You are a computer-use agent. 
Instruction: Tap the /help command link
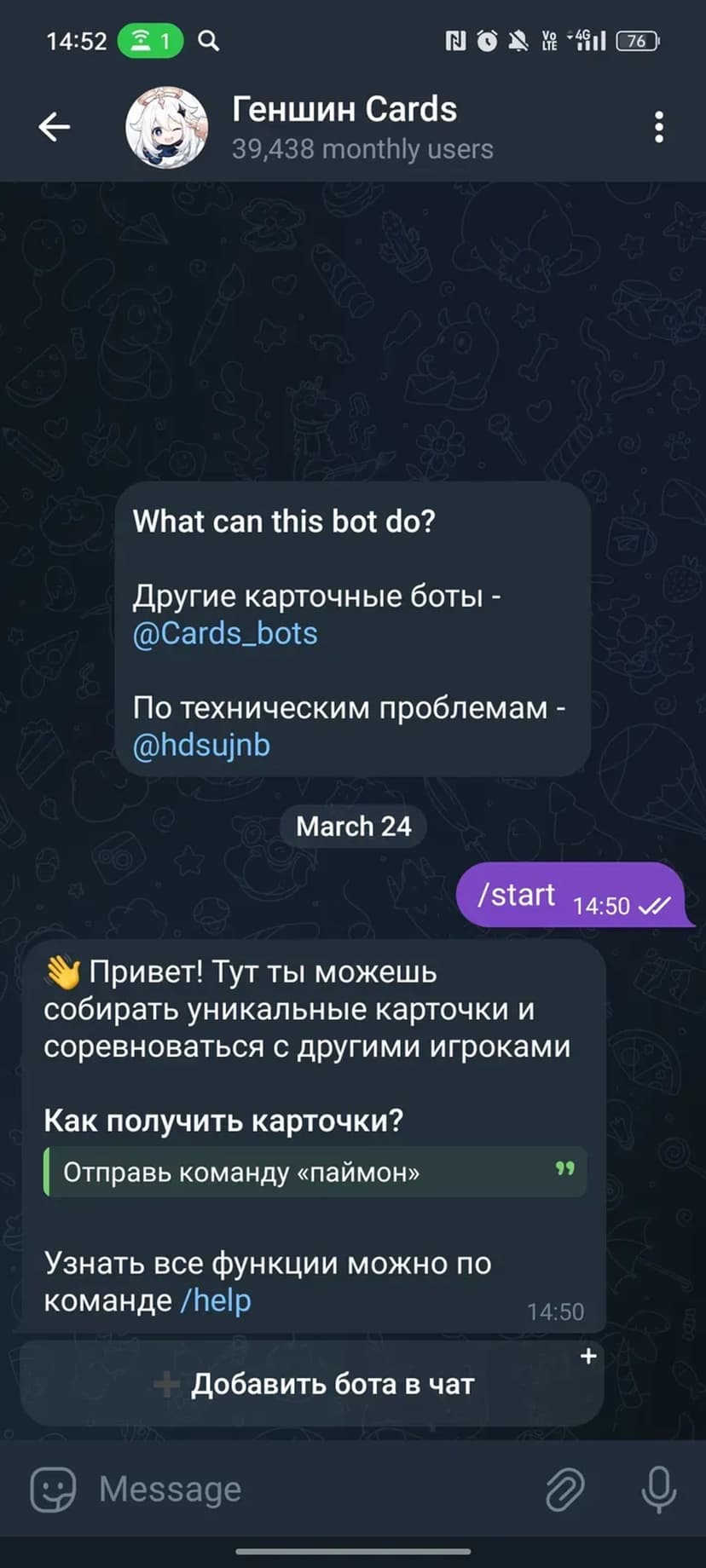pos(216,1300)
